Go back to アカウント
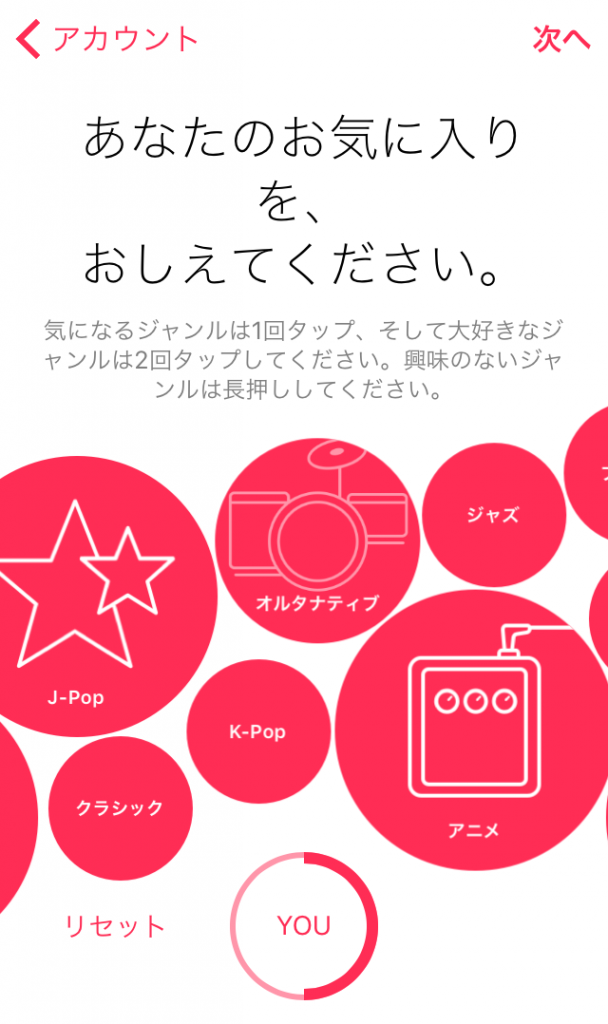Screen dimensions: 608x1024 (108, 40)
